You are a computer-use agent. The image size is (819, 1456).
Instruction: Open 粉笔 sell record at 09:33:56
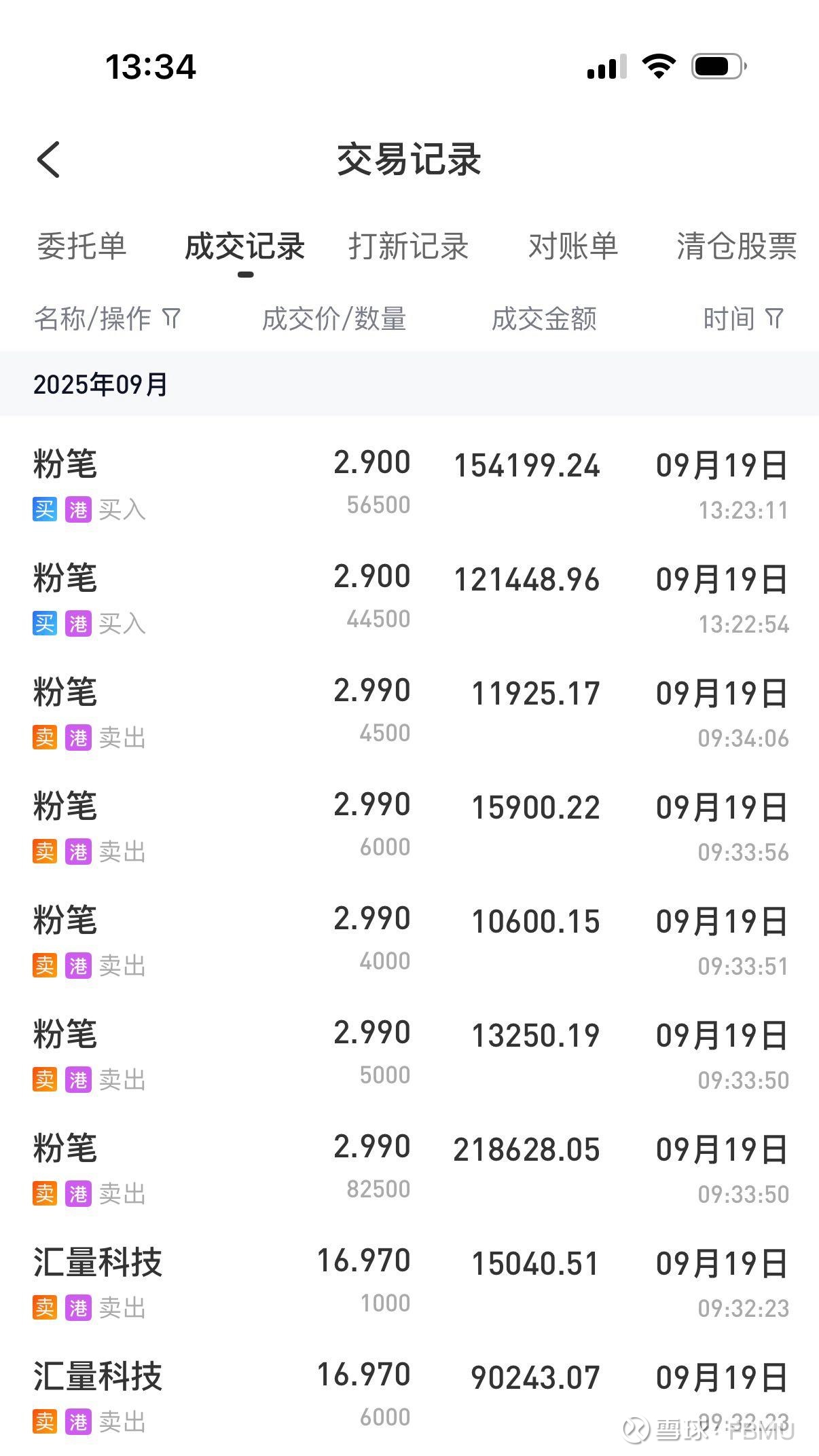pyautogui.click(x=409, y=826)
